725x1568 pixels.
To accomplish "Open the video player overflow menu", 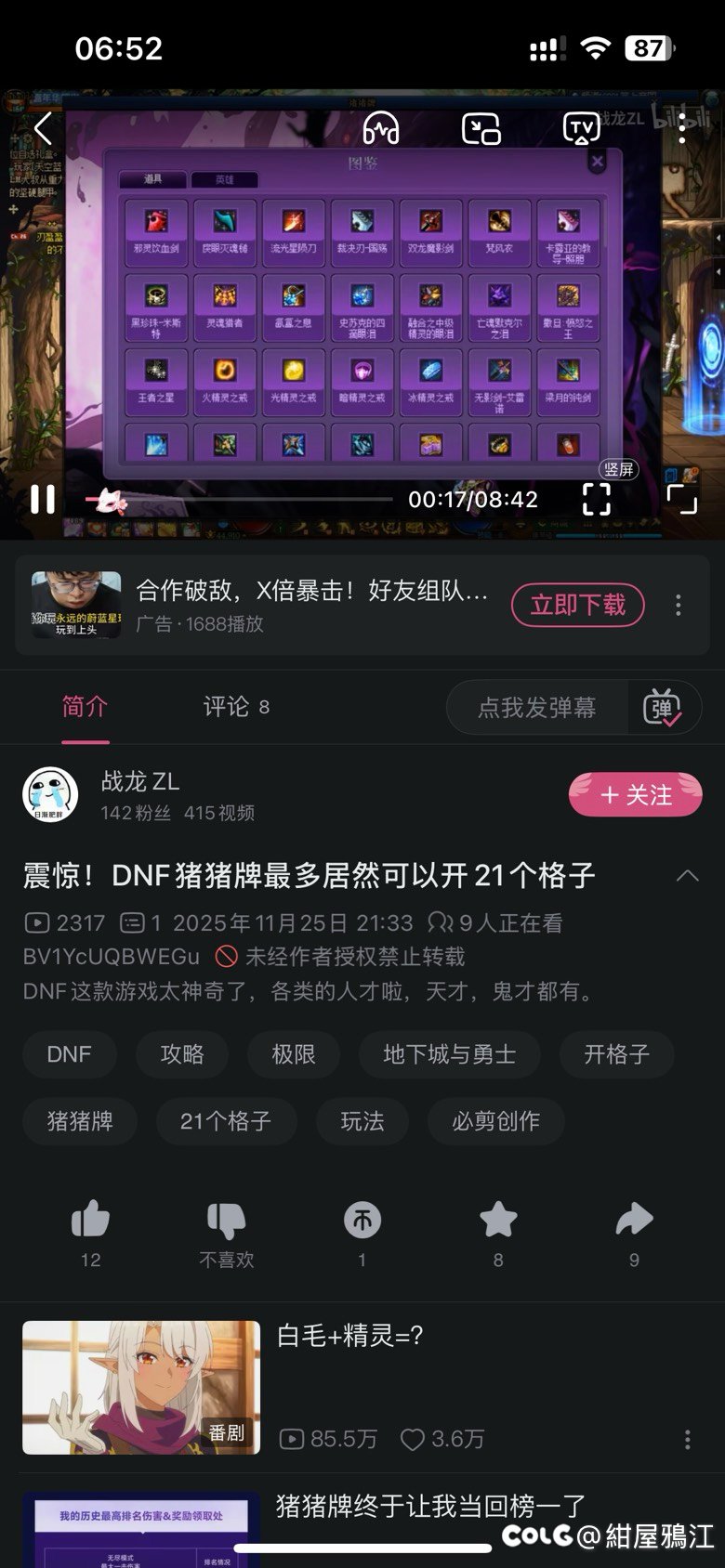I will 682,128.
